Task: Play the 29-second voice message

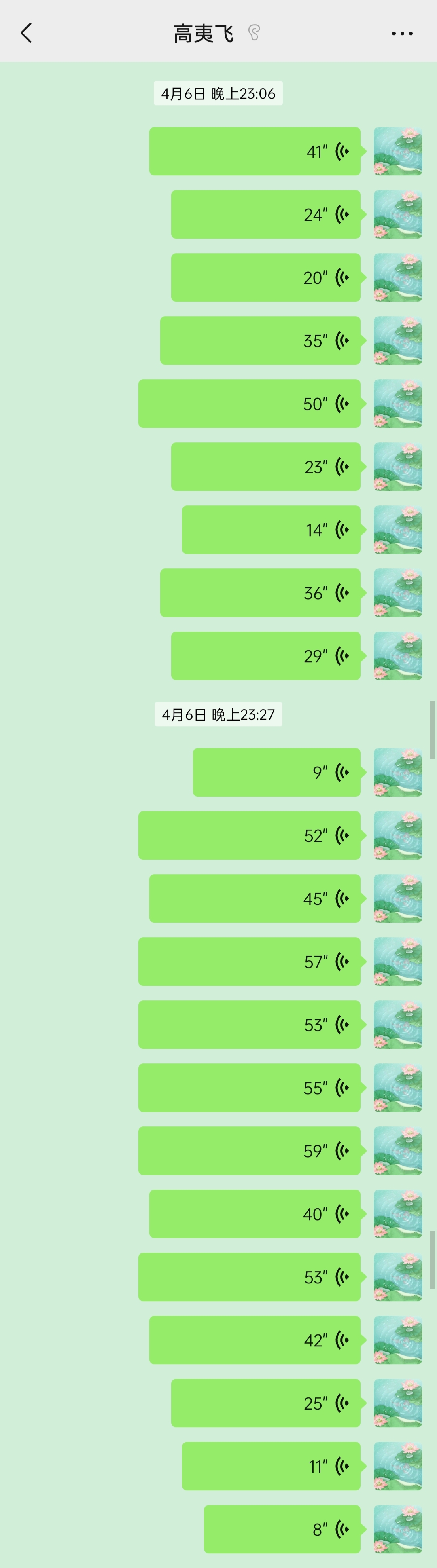Action: coord(266,656)
